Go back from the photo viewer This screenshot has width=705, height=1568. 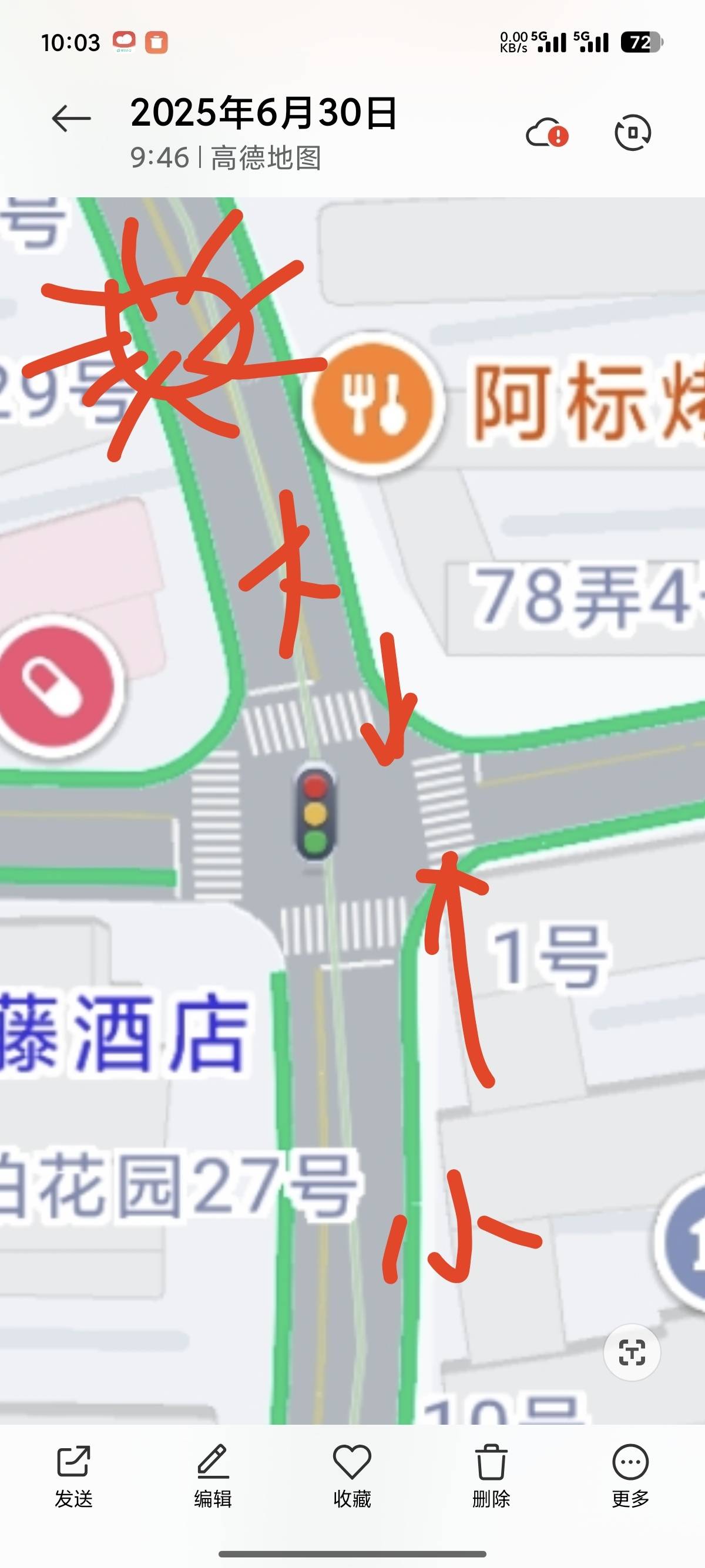70,118
